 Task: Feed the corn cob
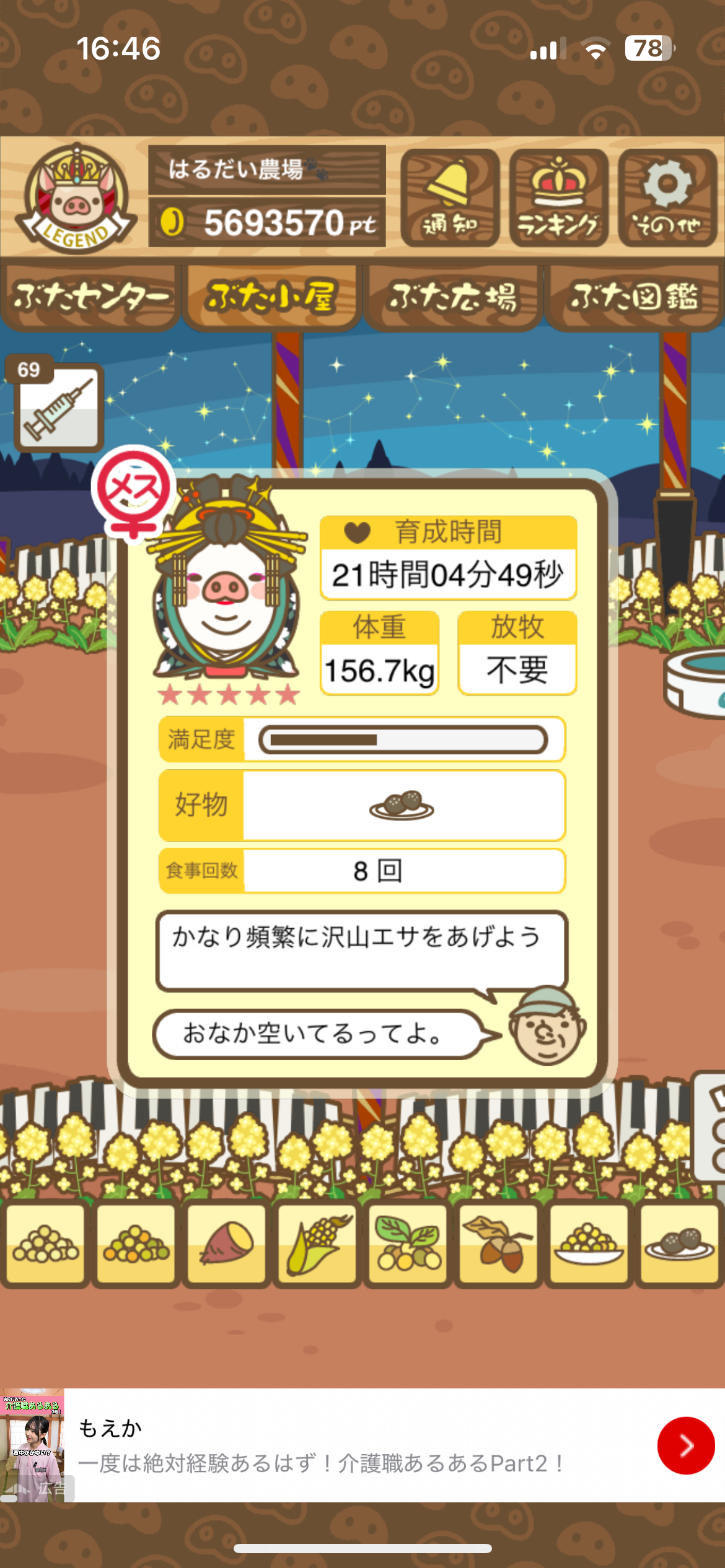(317, 1243)
